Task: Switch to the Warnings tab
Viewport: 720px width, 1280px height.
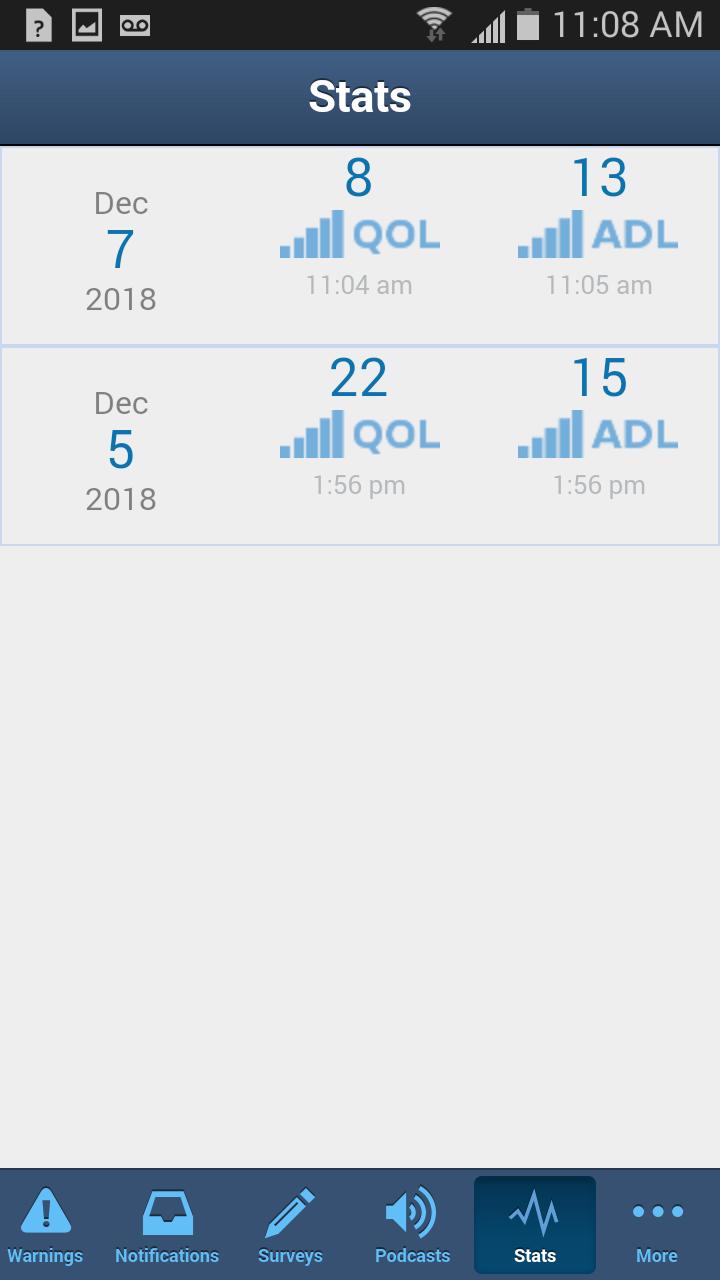Action: coord(45,1225)
